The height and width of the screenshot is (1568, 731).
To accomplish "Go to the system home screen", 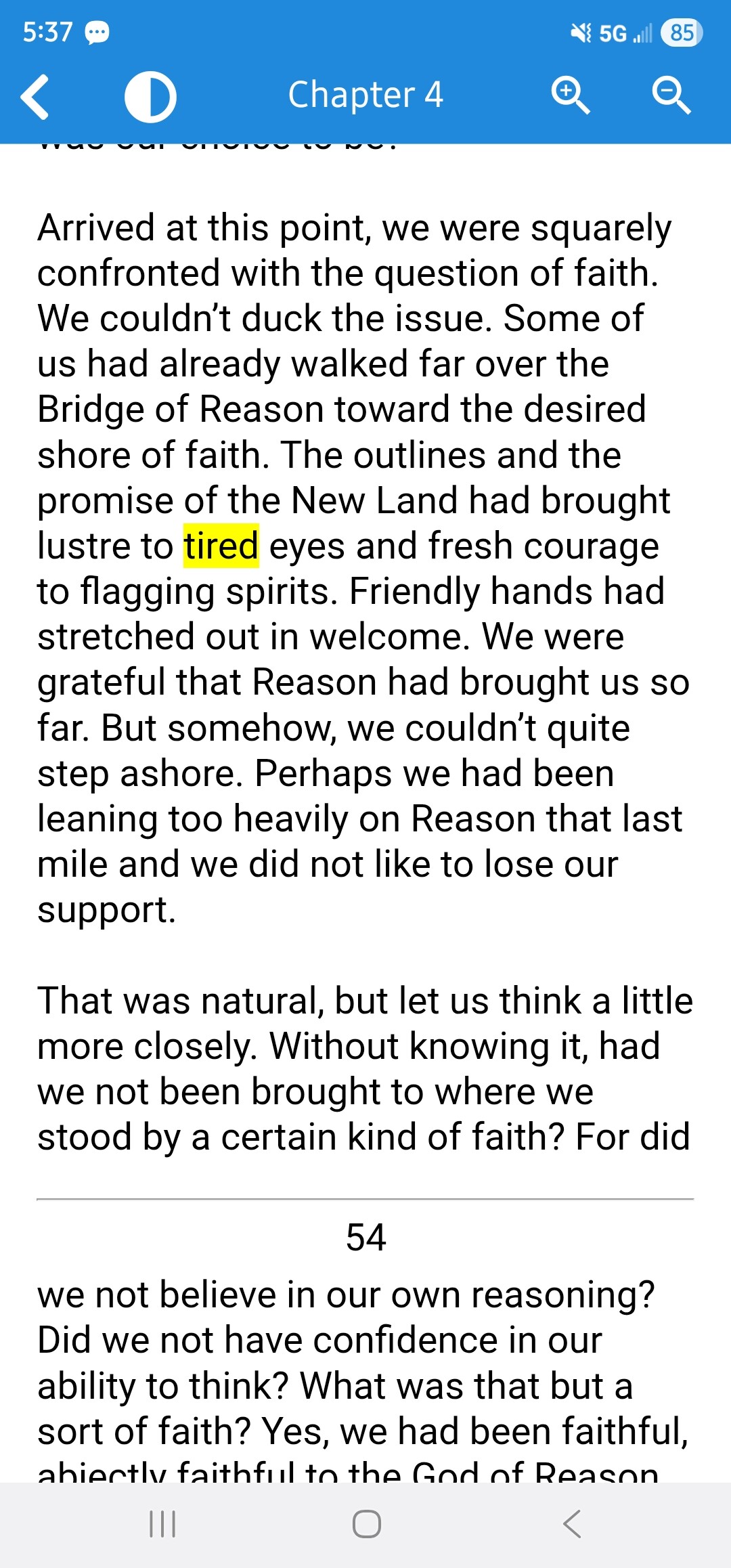I will pyautogui.click(x=366, y=1524).
